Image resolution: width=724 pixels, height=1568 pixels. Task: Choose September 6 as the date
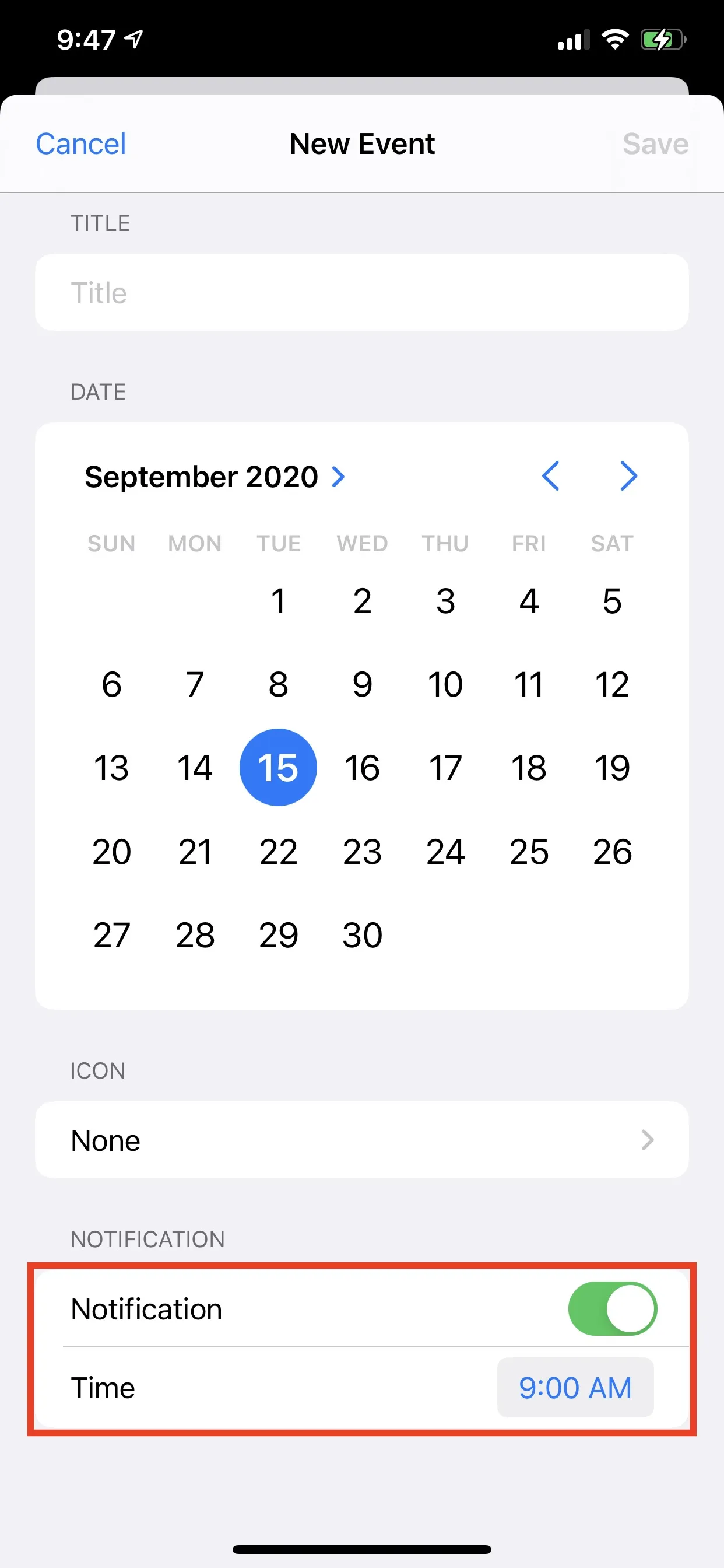[x=111, y=684]
